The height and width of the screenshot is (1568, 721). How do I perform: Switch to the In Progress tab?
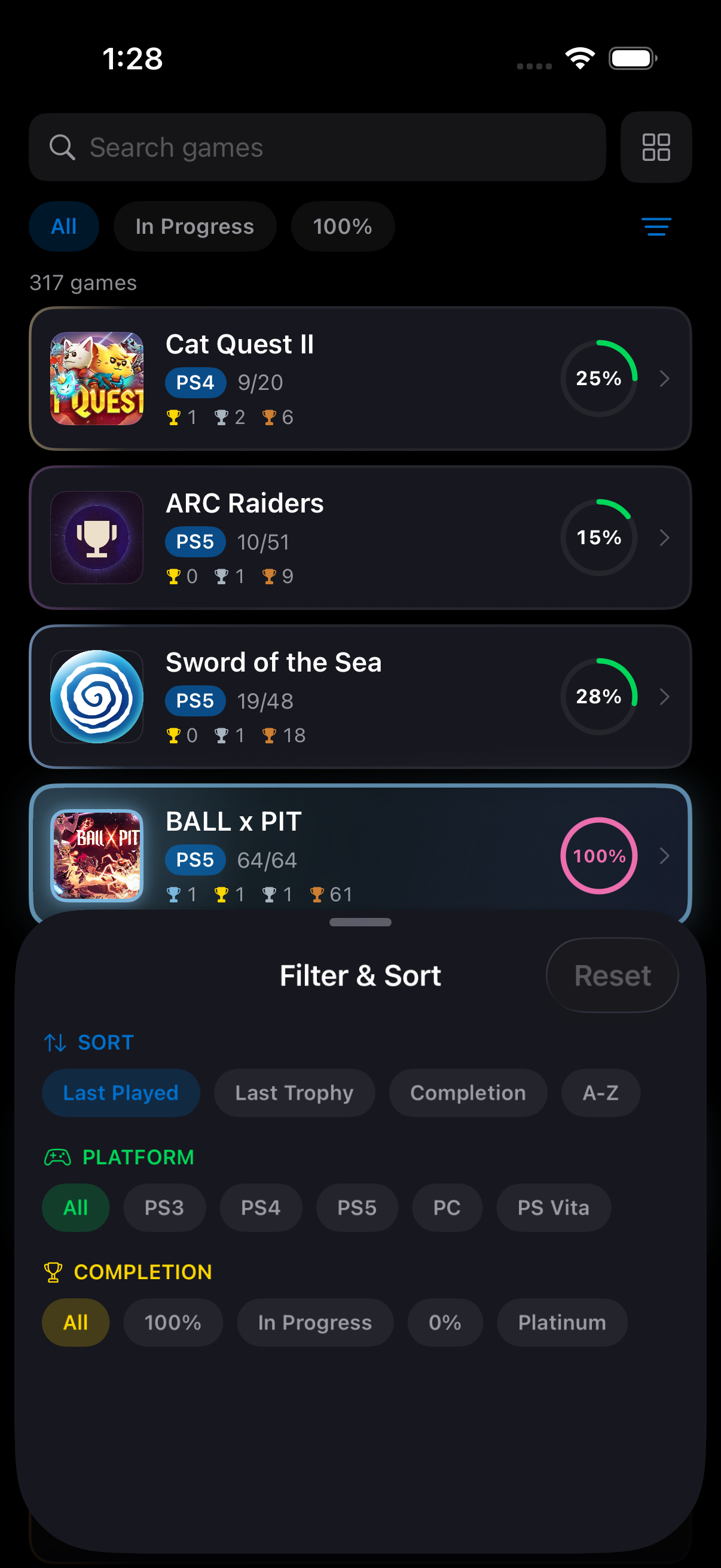click(x=195, y=227)
